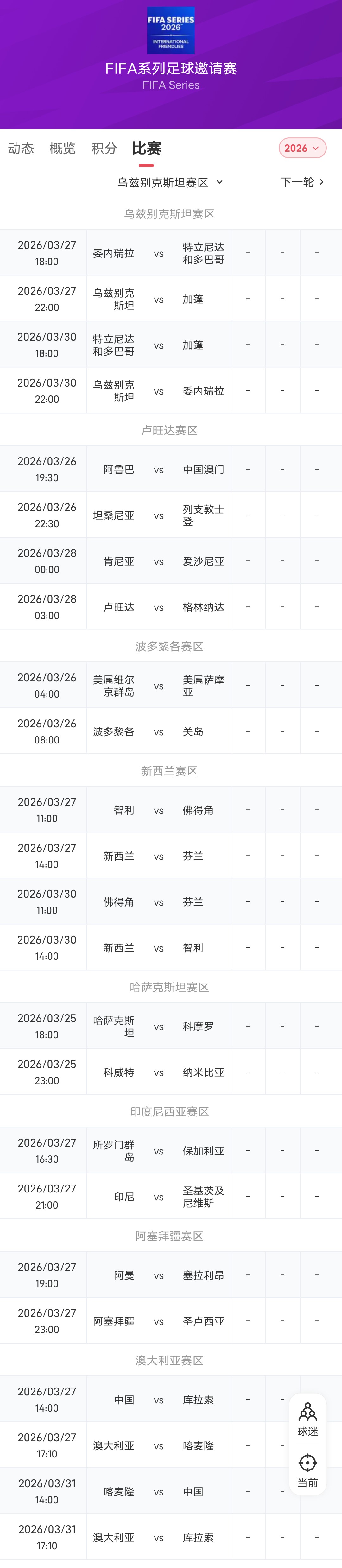The width and height of the screenshot is (342, 1568).
Task: Open the 积分 standings tab
Action: point(104,149)
